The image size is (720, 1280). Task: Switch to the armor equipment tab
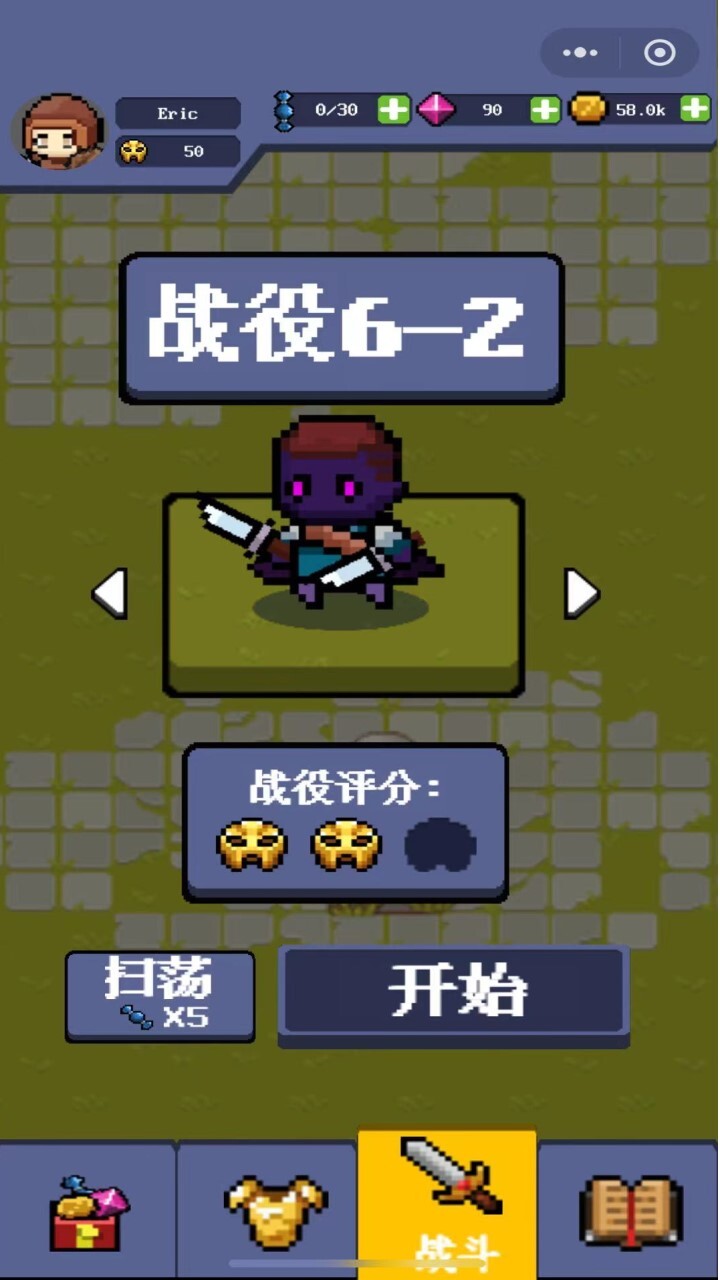tap(268, 1212)
